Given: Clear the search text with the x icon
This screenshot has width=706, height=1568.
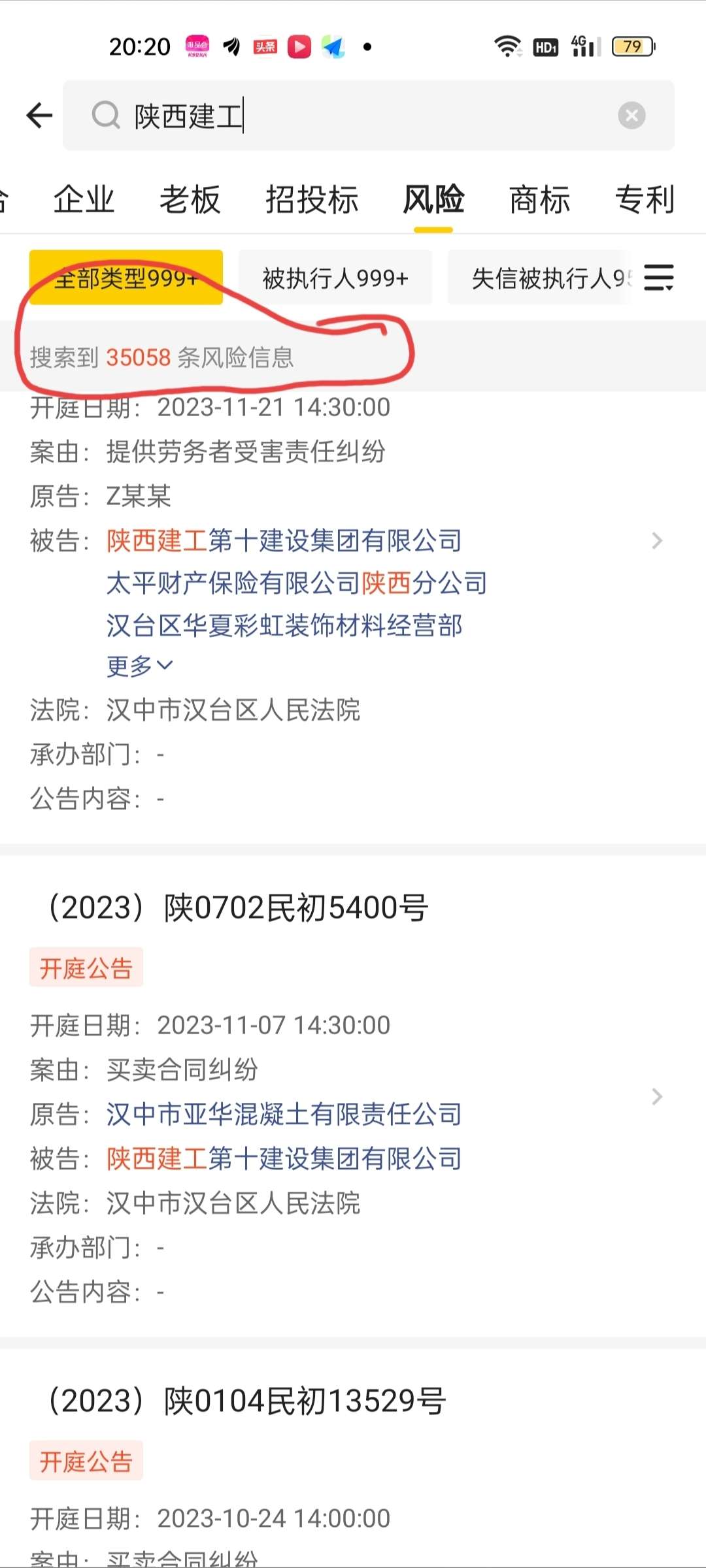Looking at the screenshot, I should (630, 115).
